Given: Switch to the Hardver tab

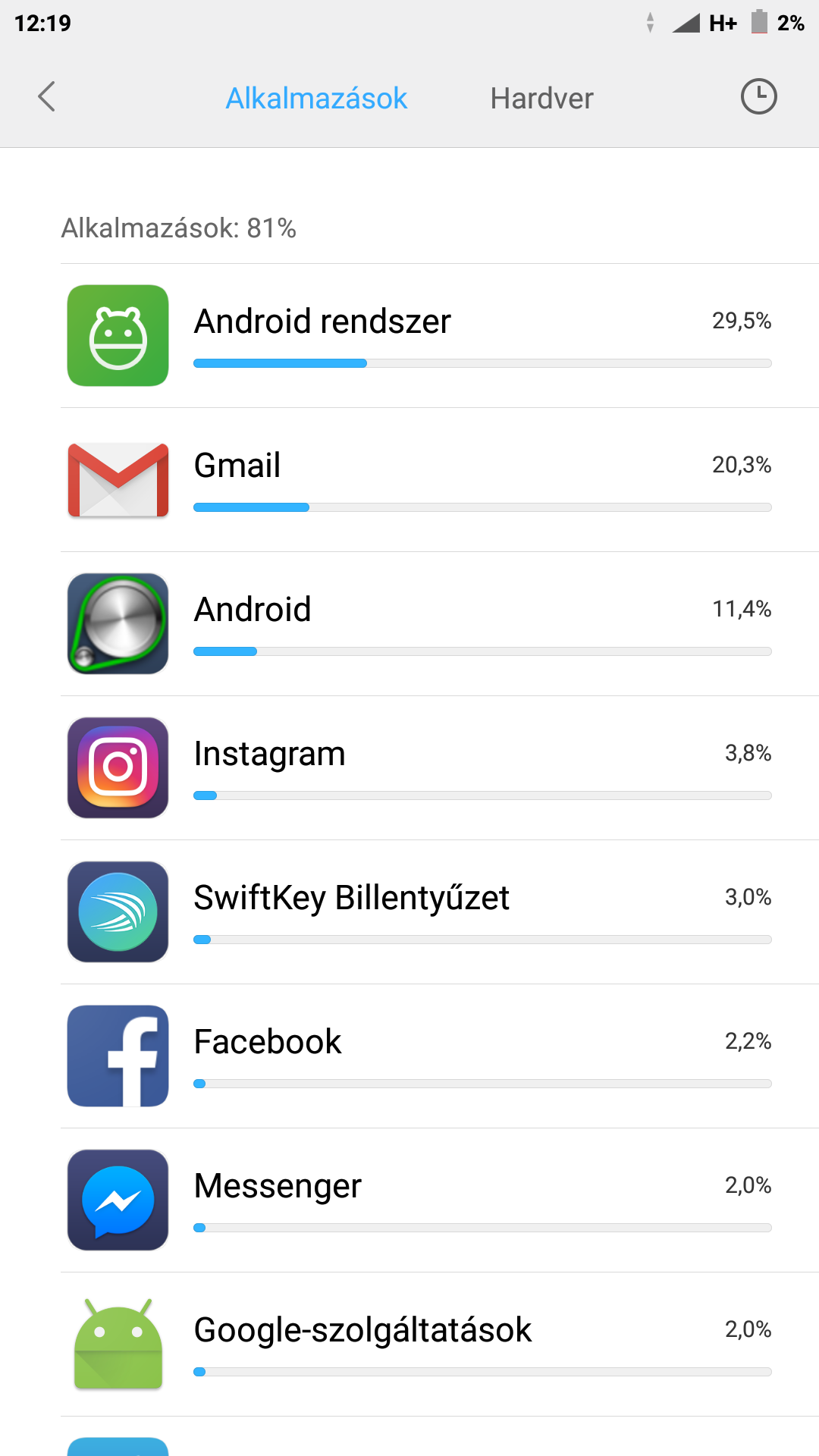Looking at the screenshot, I should 541,99.
